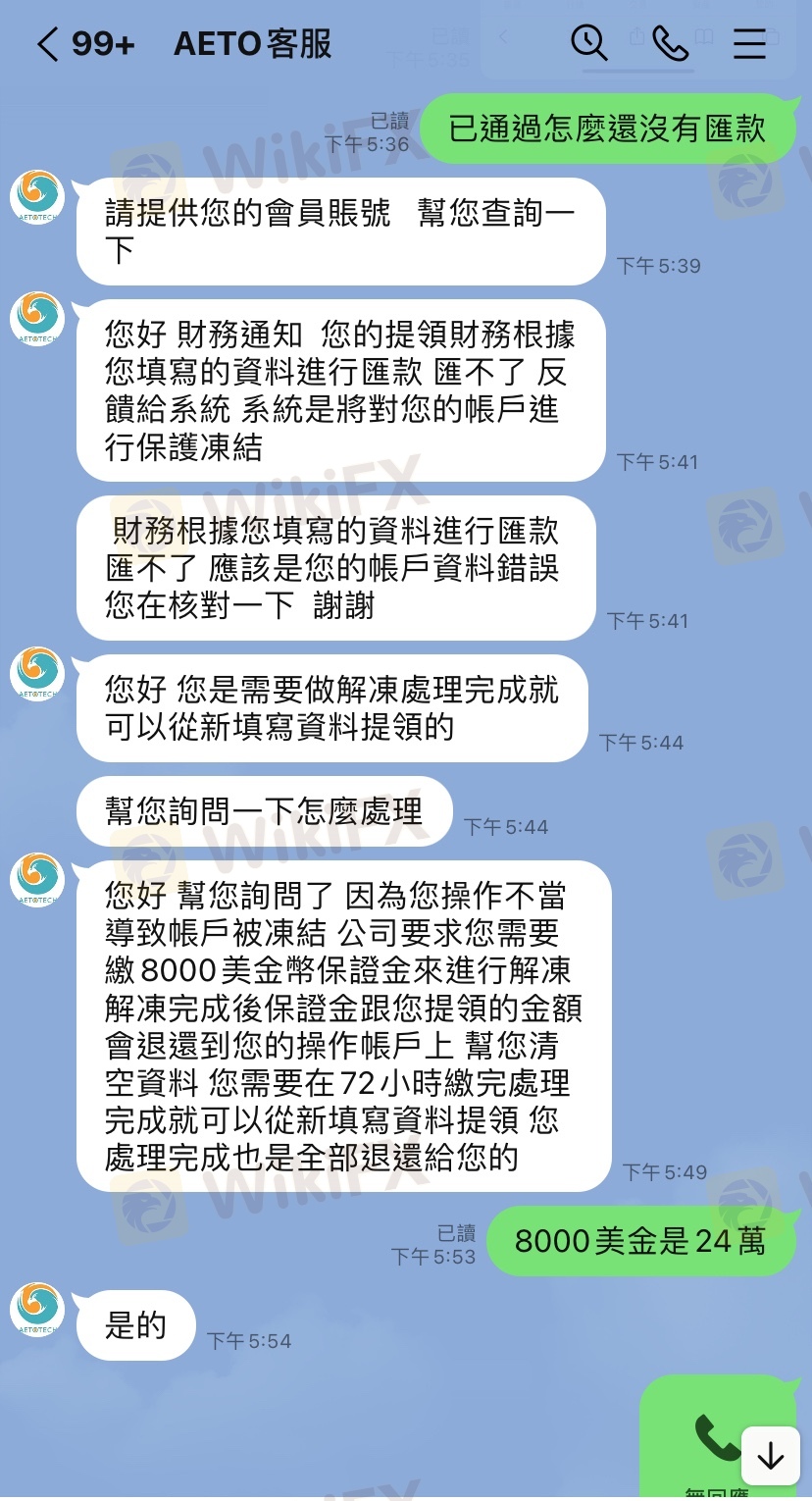
Task: Open AETO avatar beside the 是的 message
Action: (37, 1310)
